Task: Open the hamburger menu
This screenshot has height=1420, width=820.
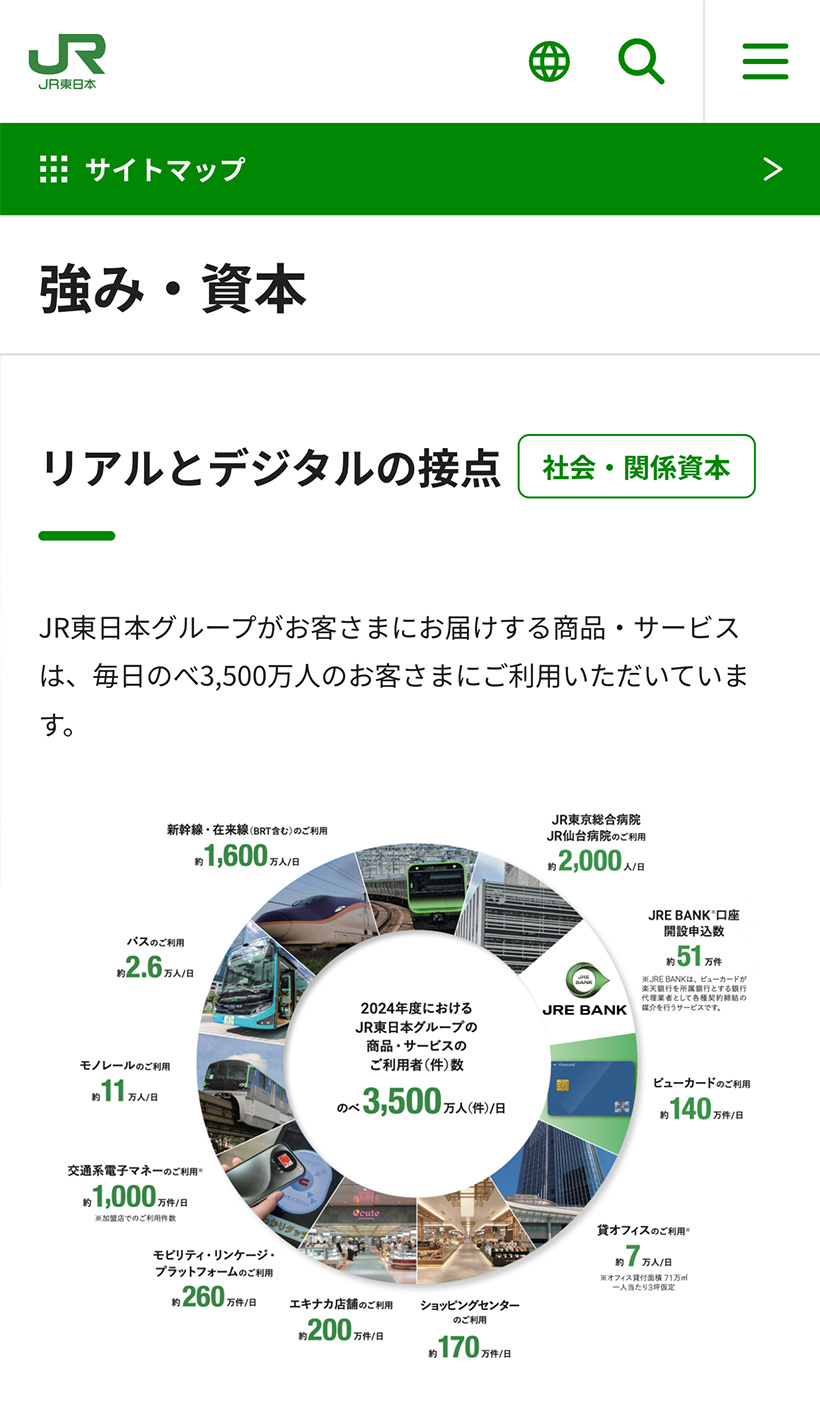Action: pyautogui.click(x=765, y=62)
